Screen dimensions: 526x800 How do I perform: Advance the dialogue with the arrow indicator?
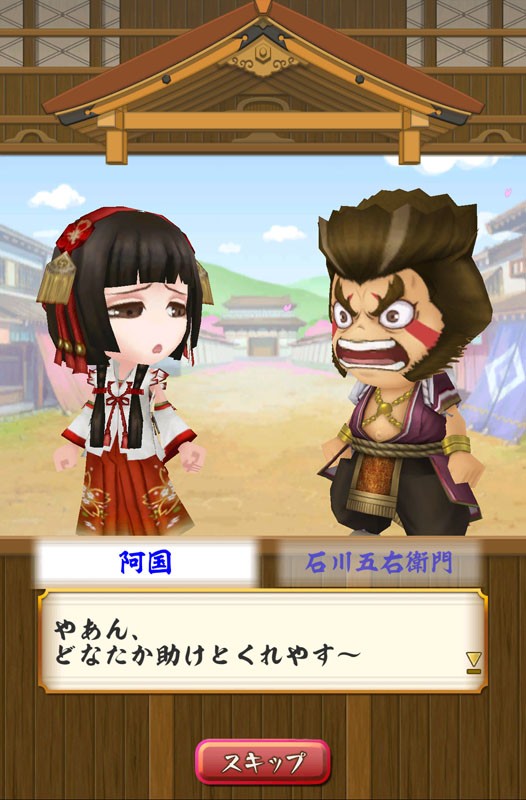pos(473,662)
